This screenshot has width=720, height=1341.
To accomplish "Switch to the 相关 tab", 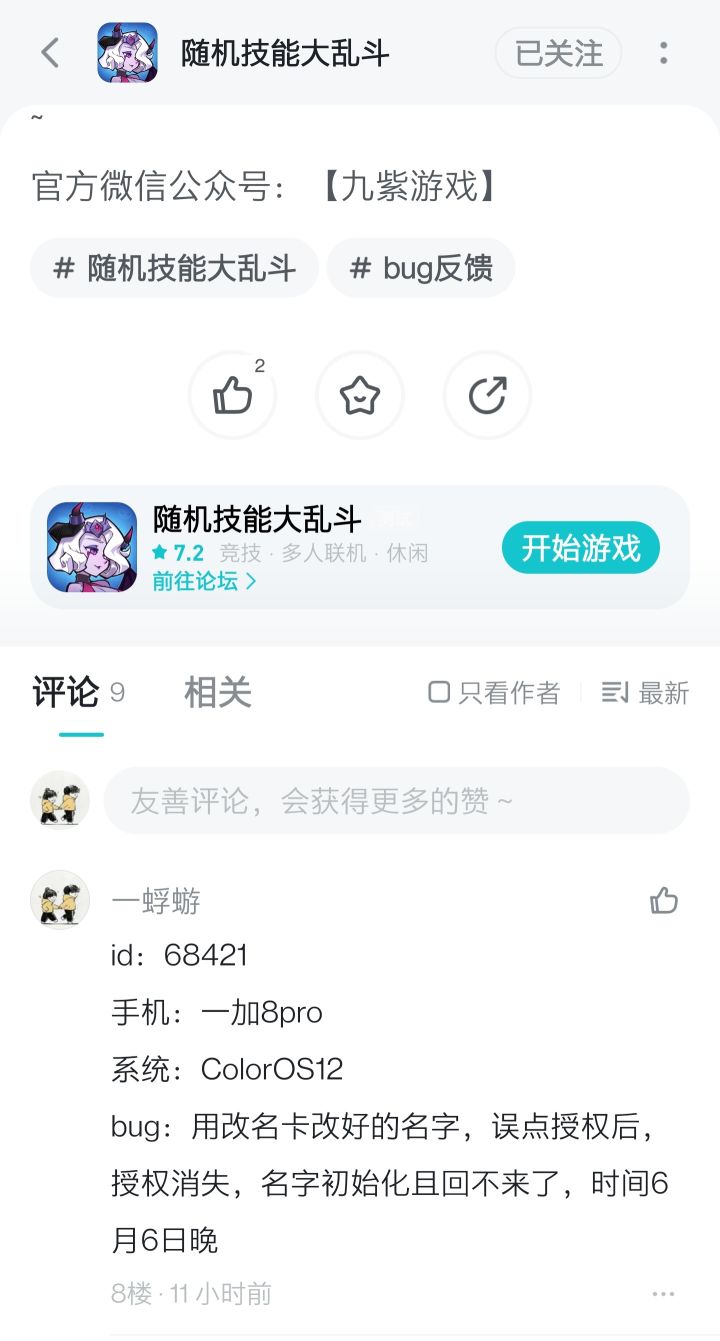I will pos(217,693).
